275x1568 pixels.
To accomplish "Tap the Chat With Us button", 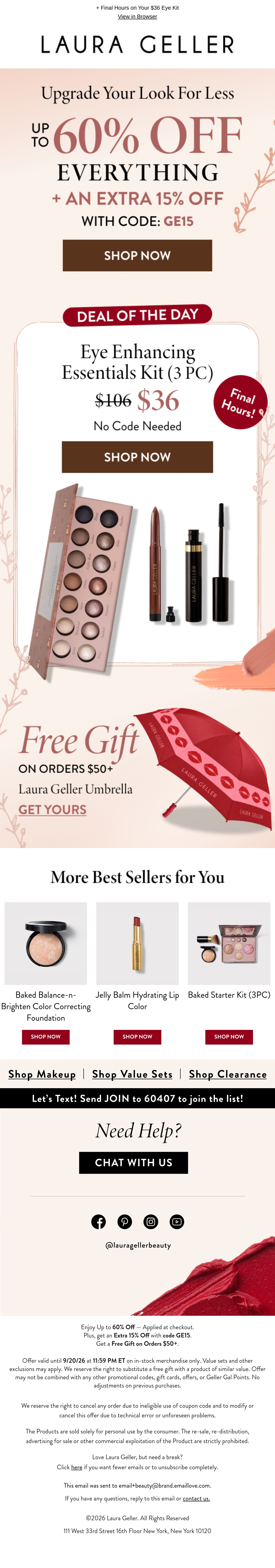I will click(134, 1162).
